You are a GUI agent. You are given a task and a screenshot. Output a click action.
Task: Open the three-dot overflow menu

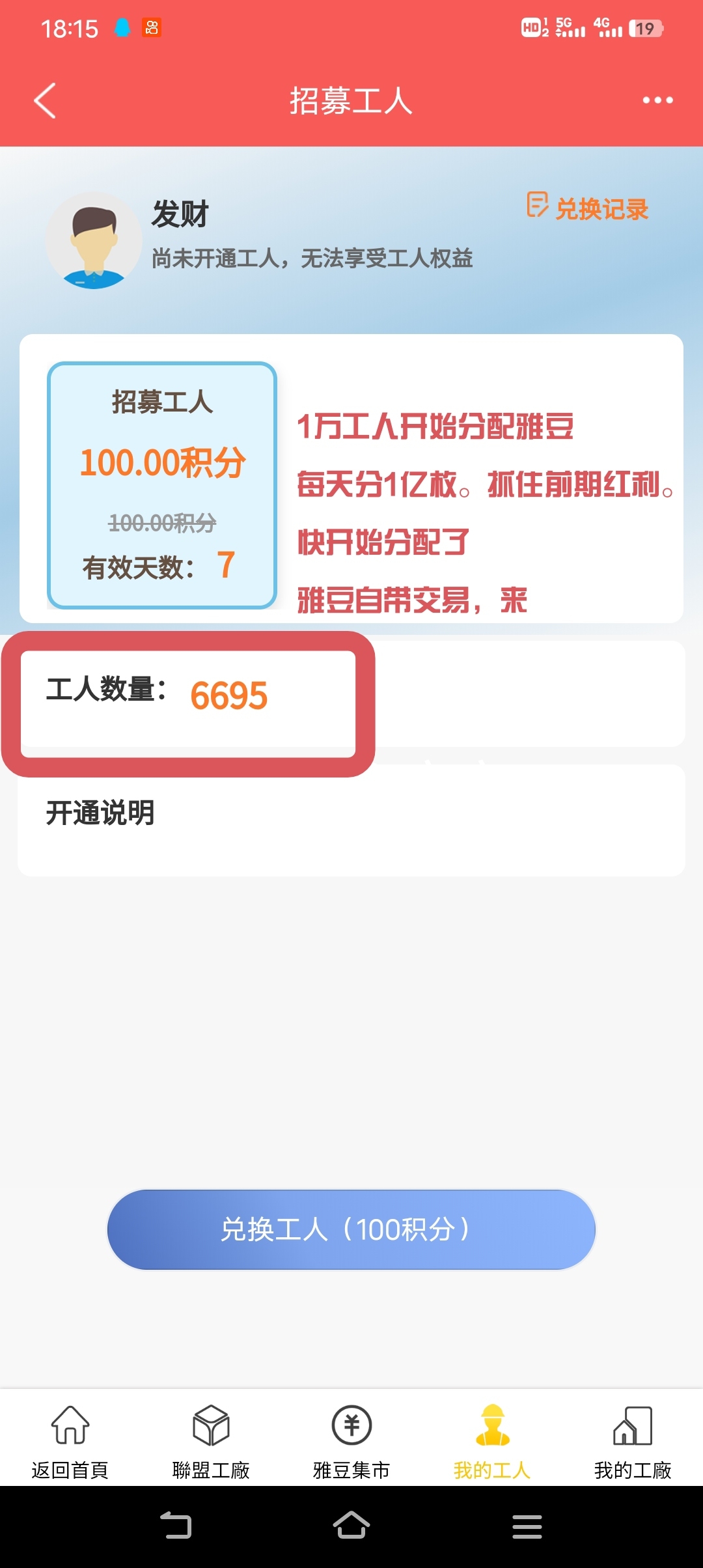(x=657, y=100)
